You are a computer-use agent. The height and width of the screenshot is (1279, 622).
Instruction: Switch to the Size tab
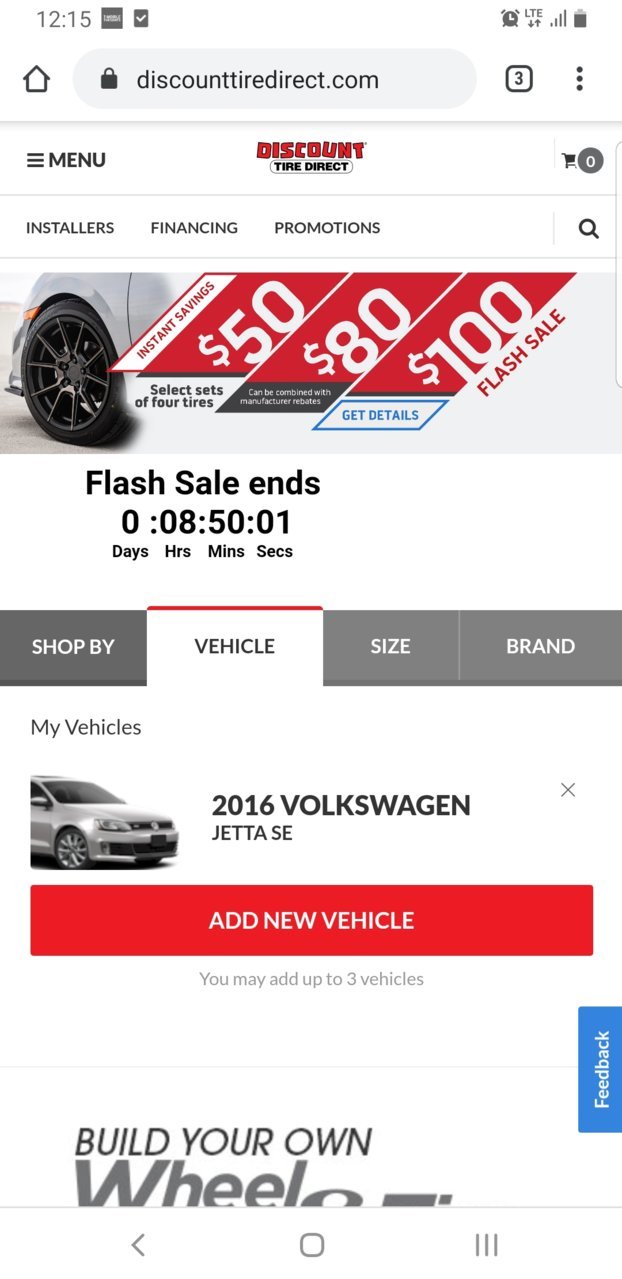click(x=390, y=646)
